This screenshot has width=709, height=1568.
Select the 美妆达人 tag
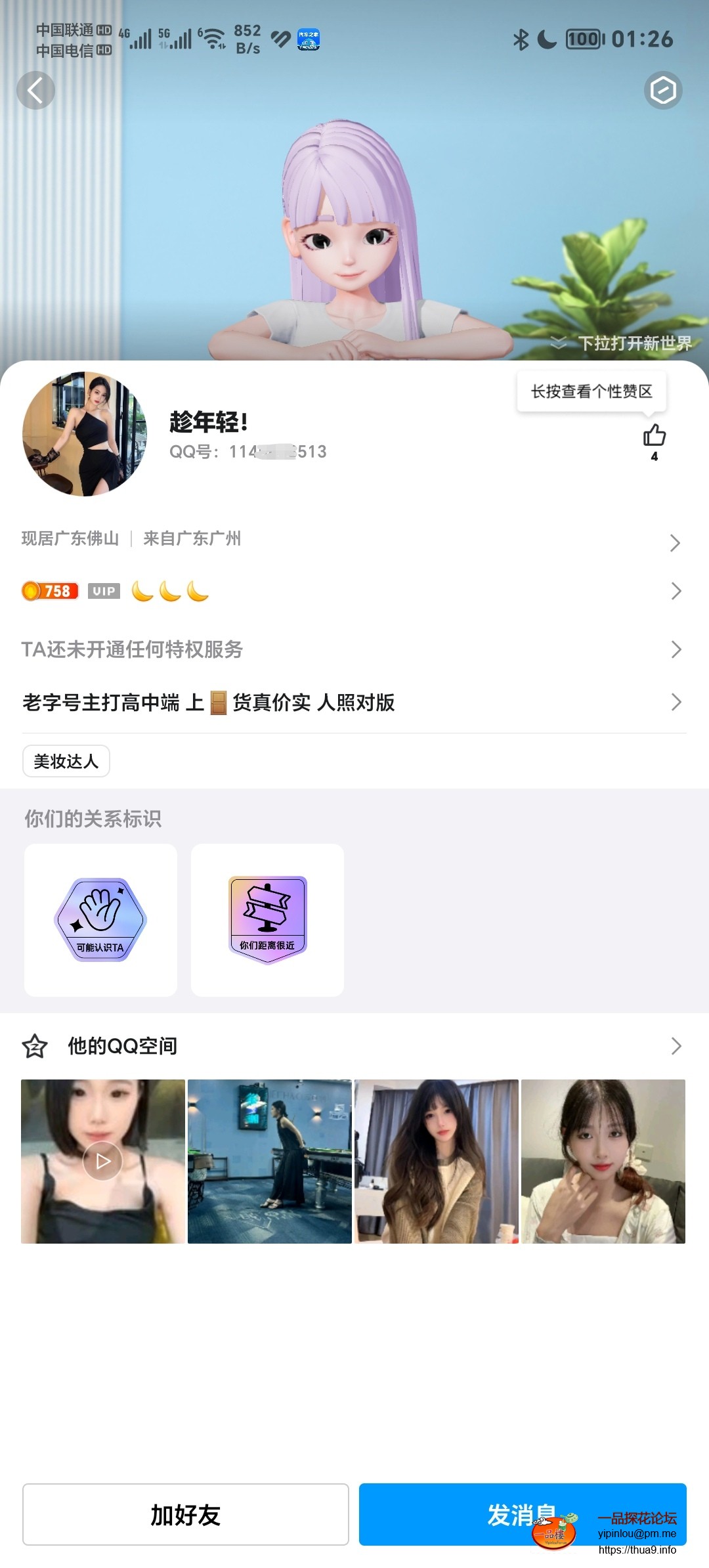[x=66, y=761]
